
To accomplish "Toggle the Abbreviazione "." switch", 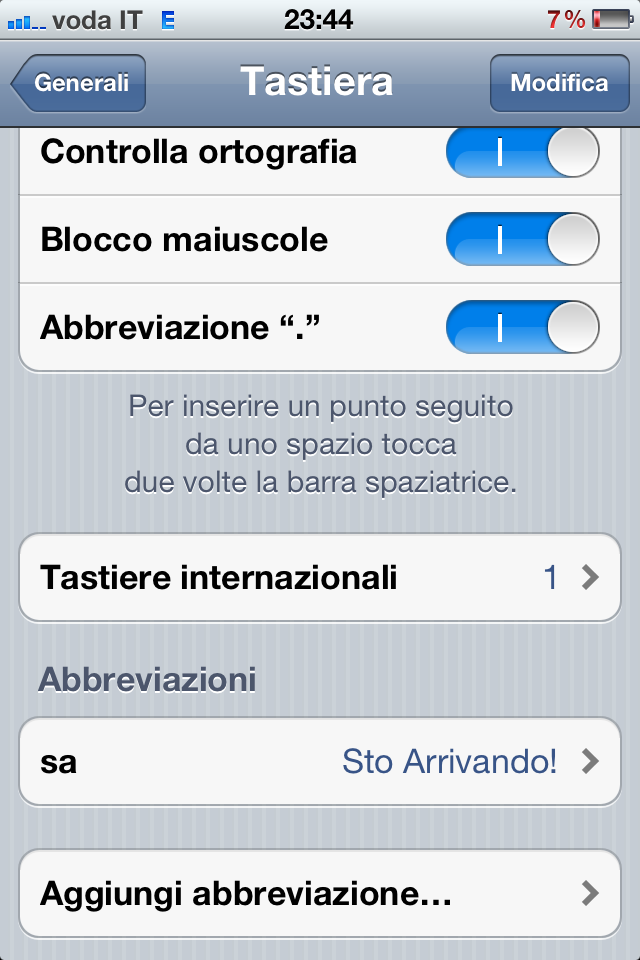I will point(522,328).
